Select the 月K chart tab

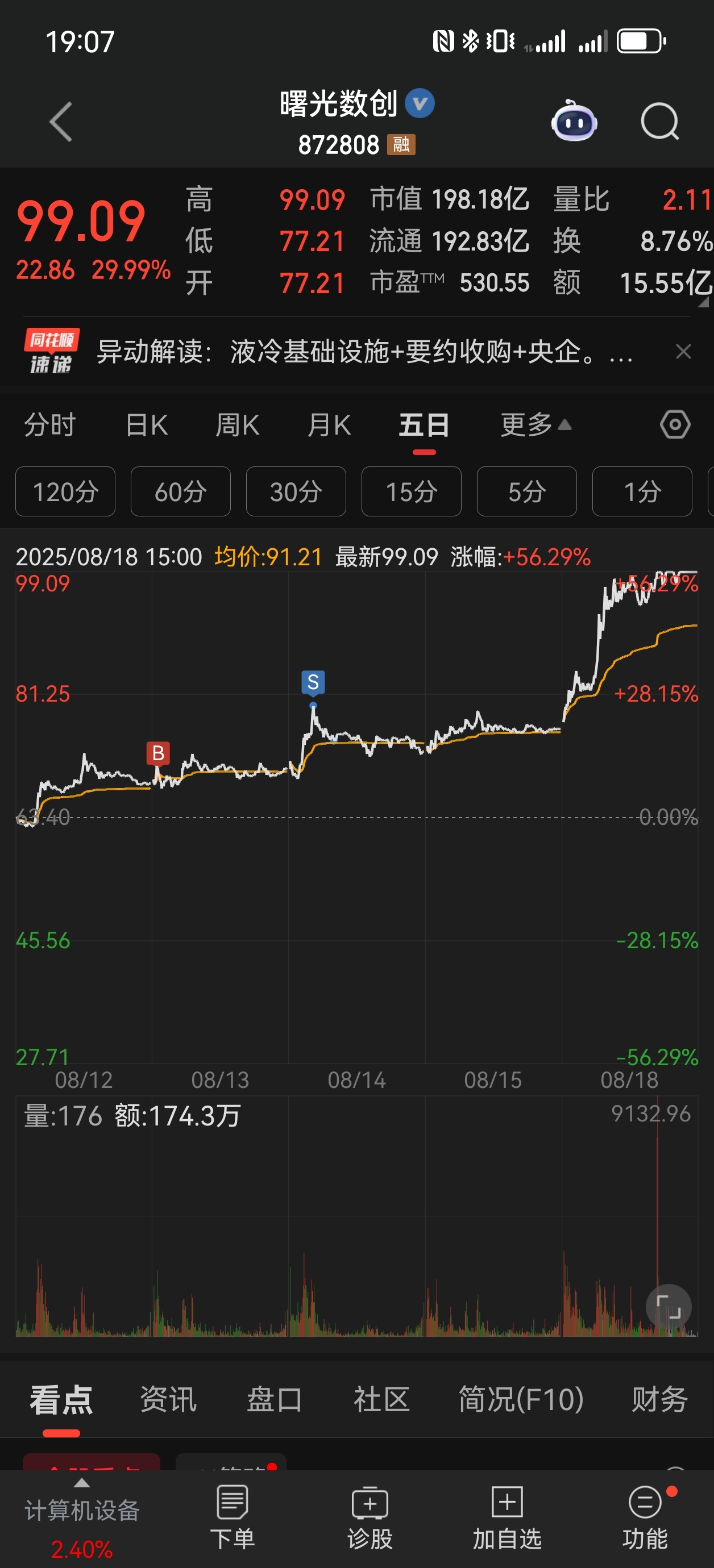[x=329, y=424]
